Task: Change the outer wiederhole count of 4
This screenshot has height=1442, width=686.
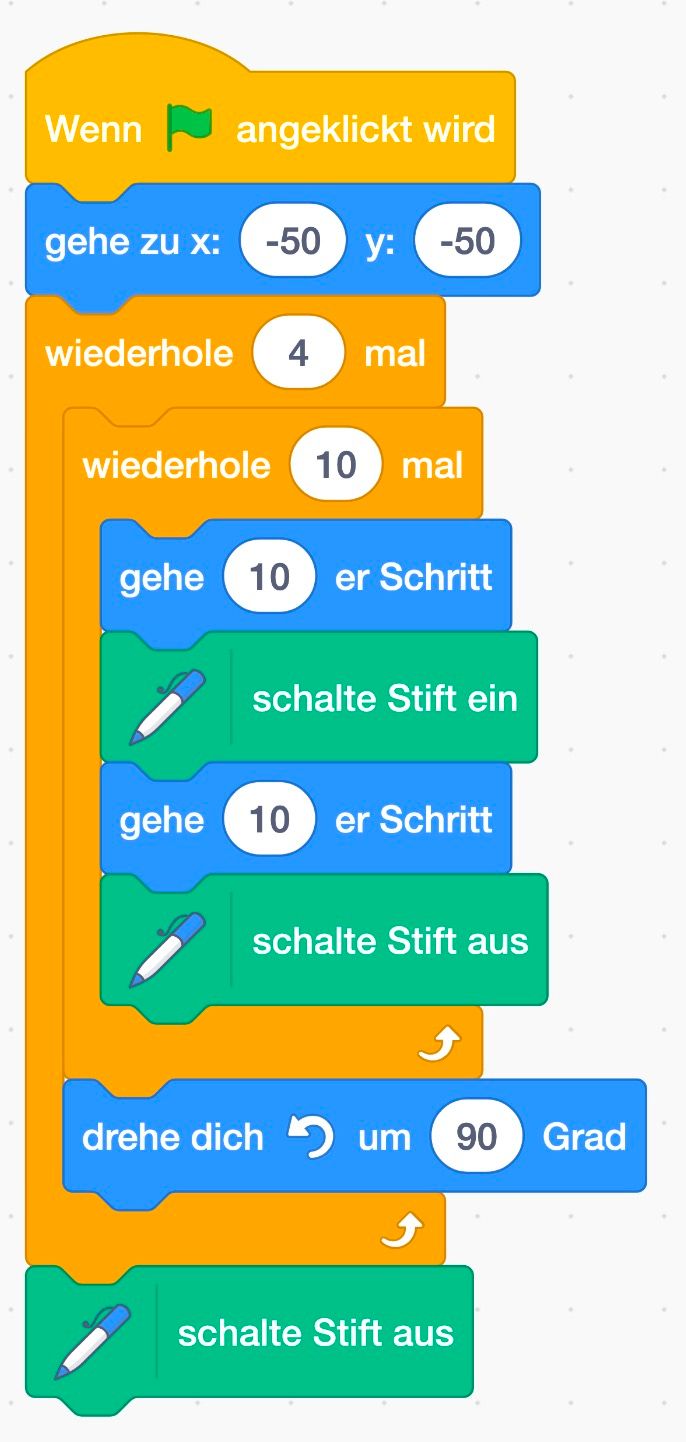Action: click(298, 354)
